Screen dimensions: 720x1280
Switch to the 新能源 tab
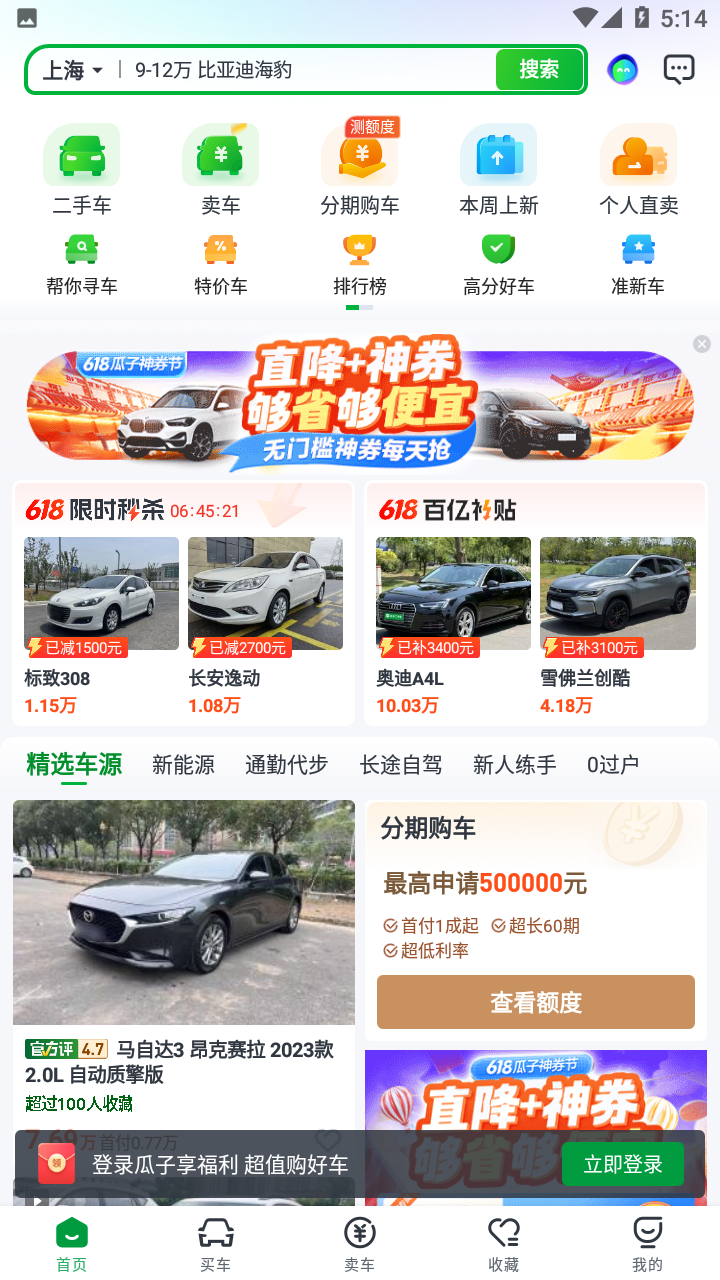pyautogui.click(x=183, y=765)
